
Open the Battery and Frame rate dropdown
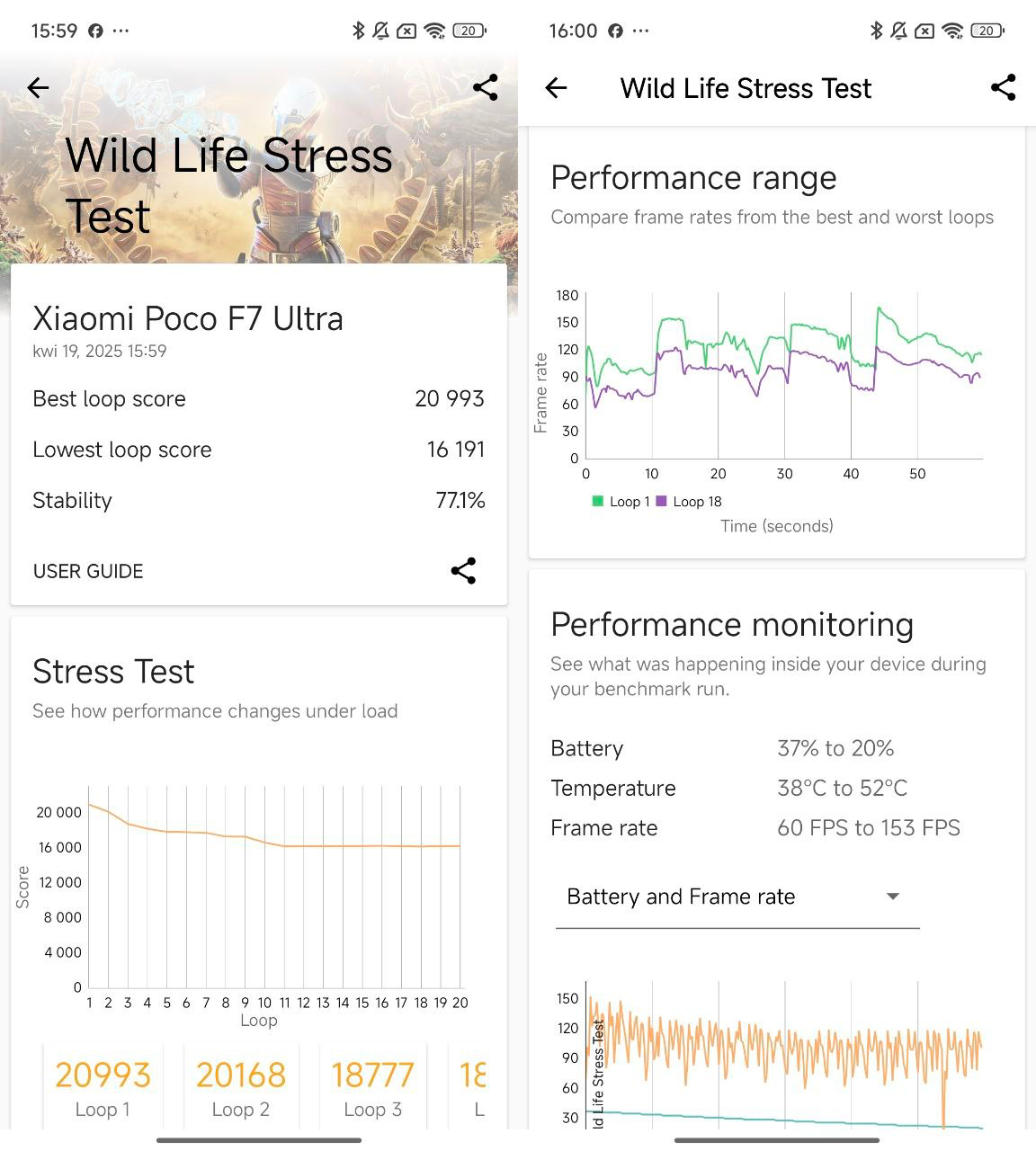[x=890, y=896]
